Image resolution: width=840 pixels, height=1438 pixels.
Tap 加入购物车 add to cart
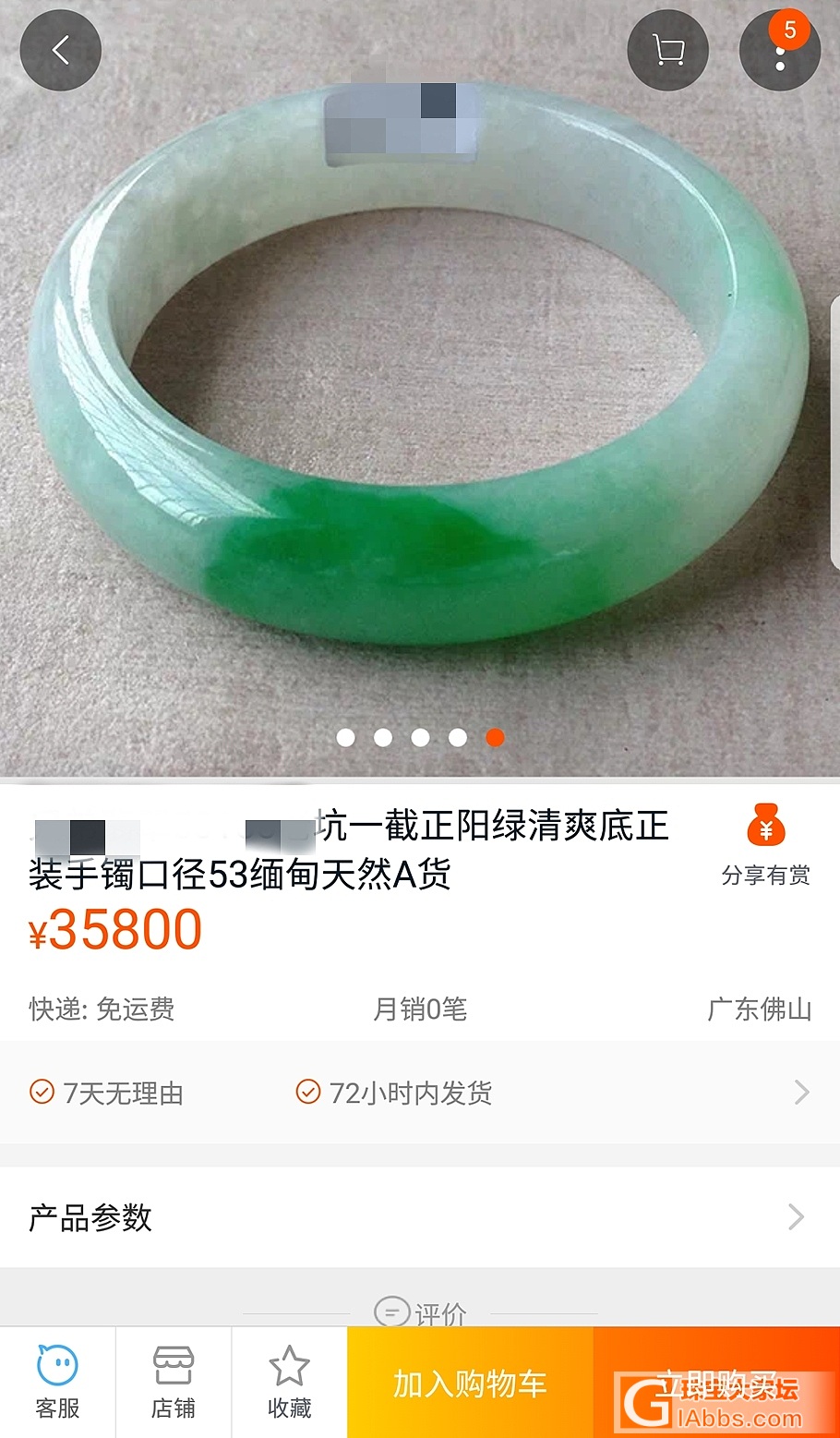tap(470, 1384)
